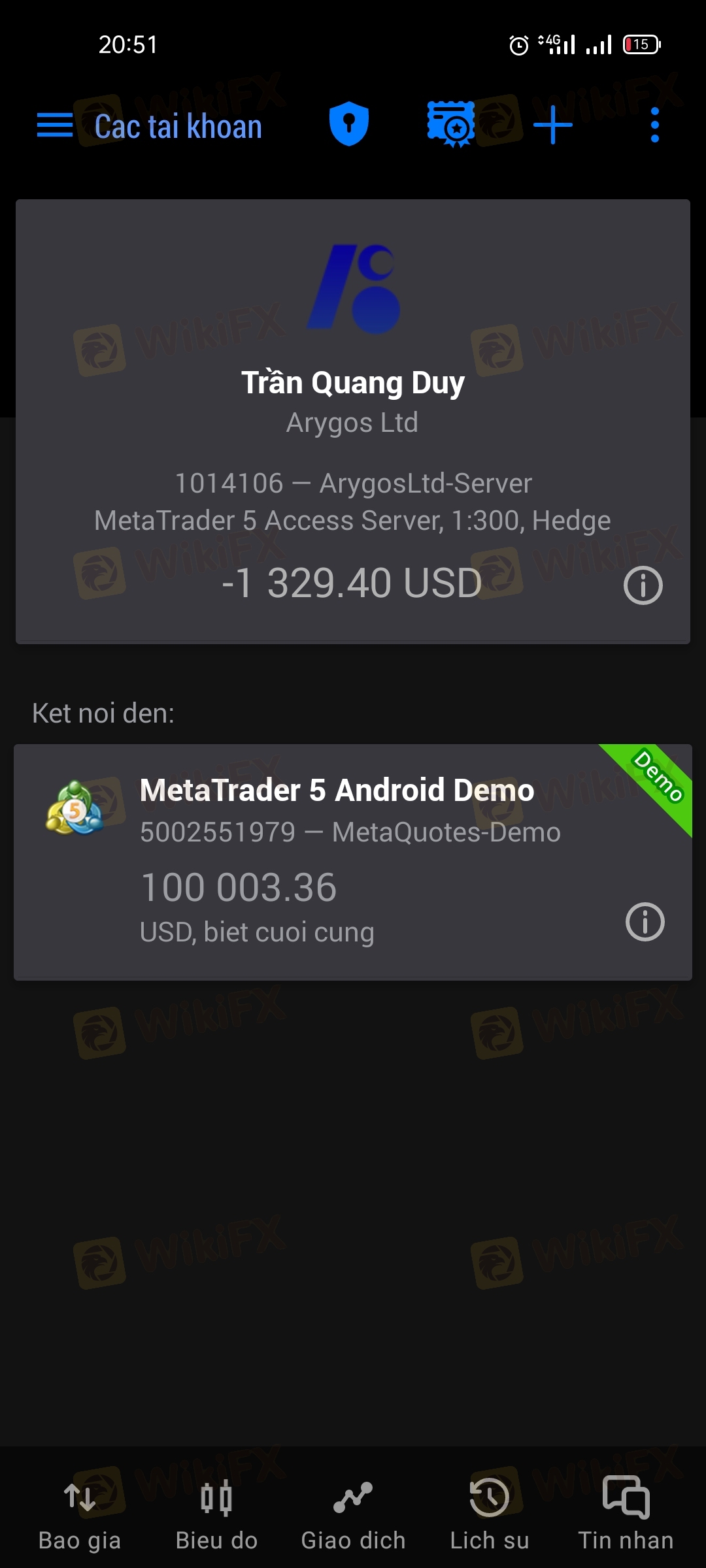Open the Trần Quang Duy Arygos account card
The image size is (706, 1568).
point(353,421)
